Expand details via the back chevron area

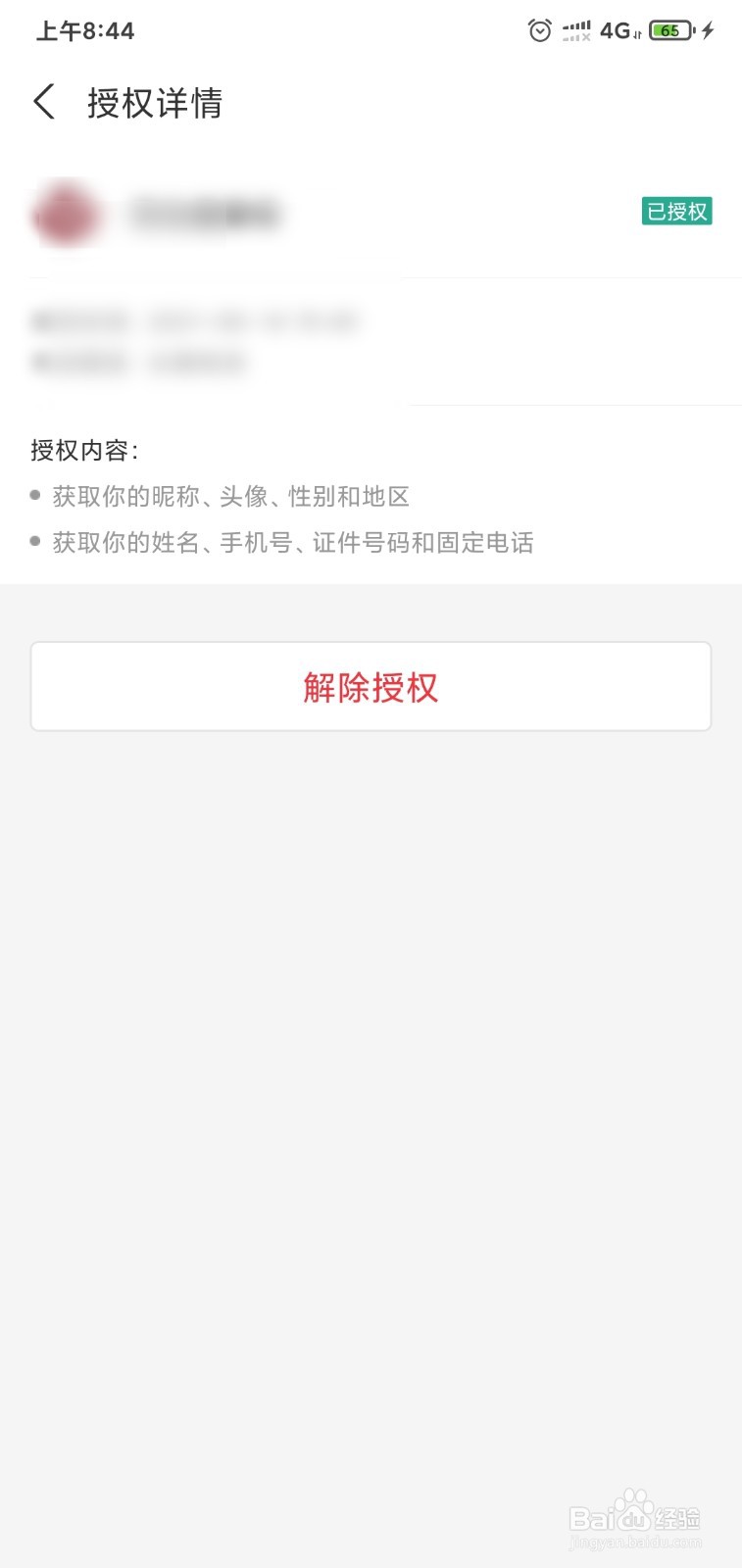(x=43, y=102)
